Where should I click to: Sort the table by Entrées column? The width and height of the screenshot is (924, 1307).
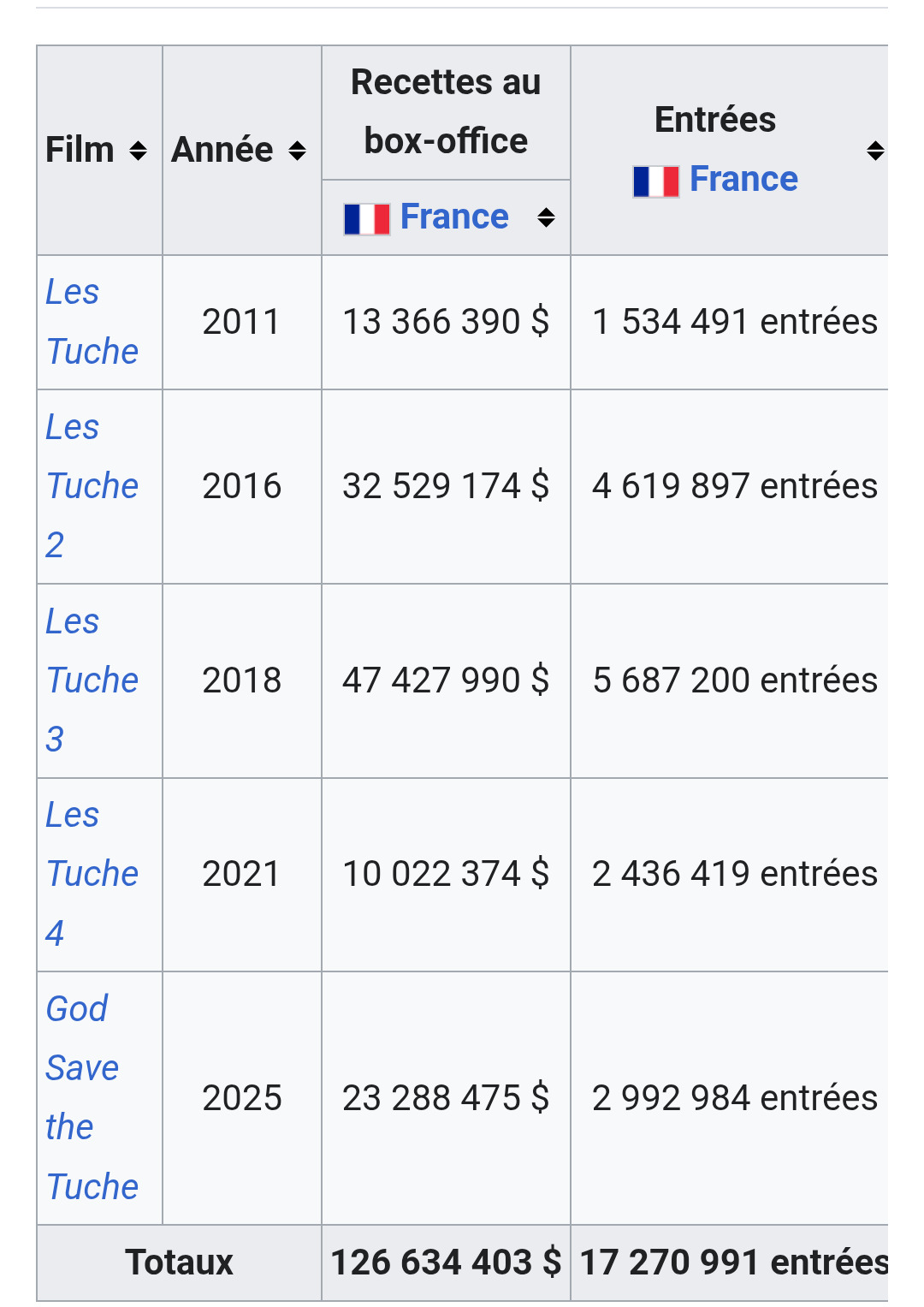point(874,151)
